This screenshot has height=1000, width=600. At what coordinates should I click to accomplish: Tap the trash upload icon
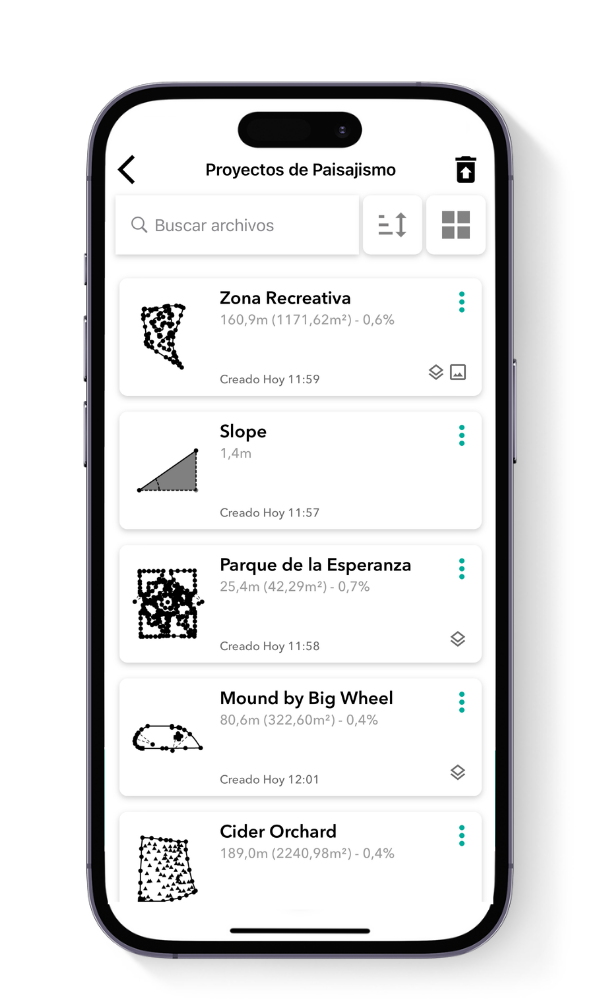coord(466,170)
